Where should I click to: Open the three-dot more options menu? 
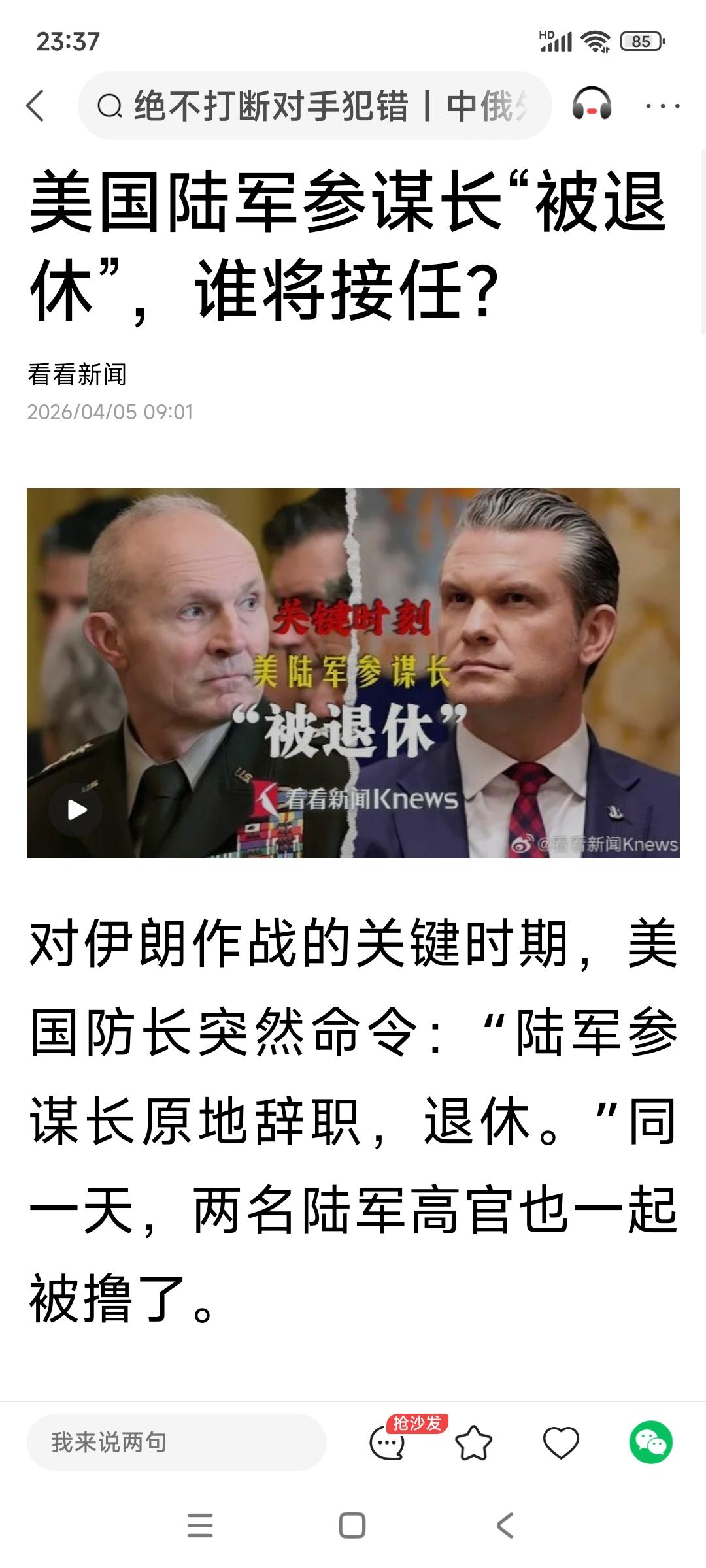pos(663,105)
